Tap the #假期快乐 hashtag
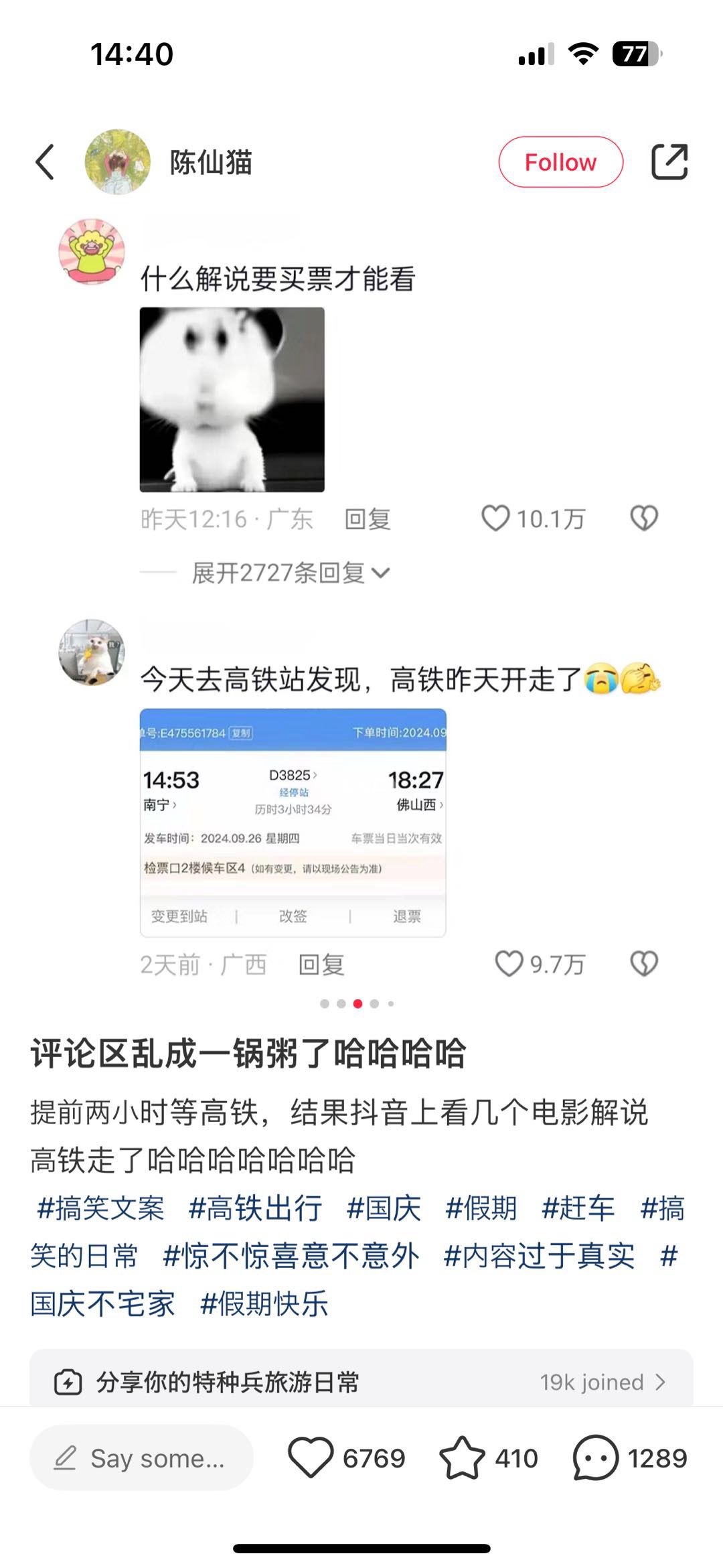The width and height of the screenshot is (723, 1568). pos(264,1304)
